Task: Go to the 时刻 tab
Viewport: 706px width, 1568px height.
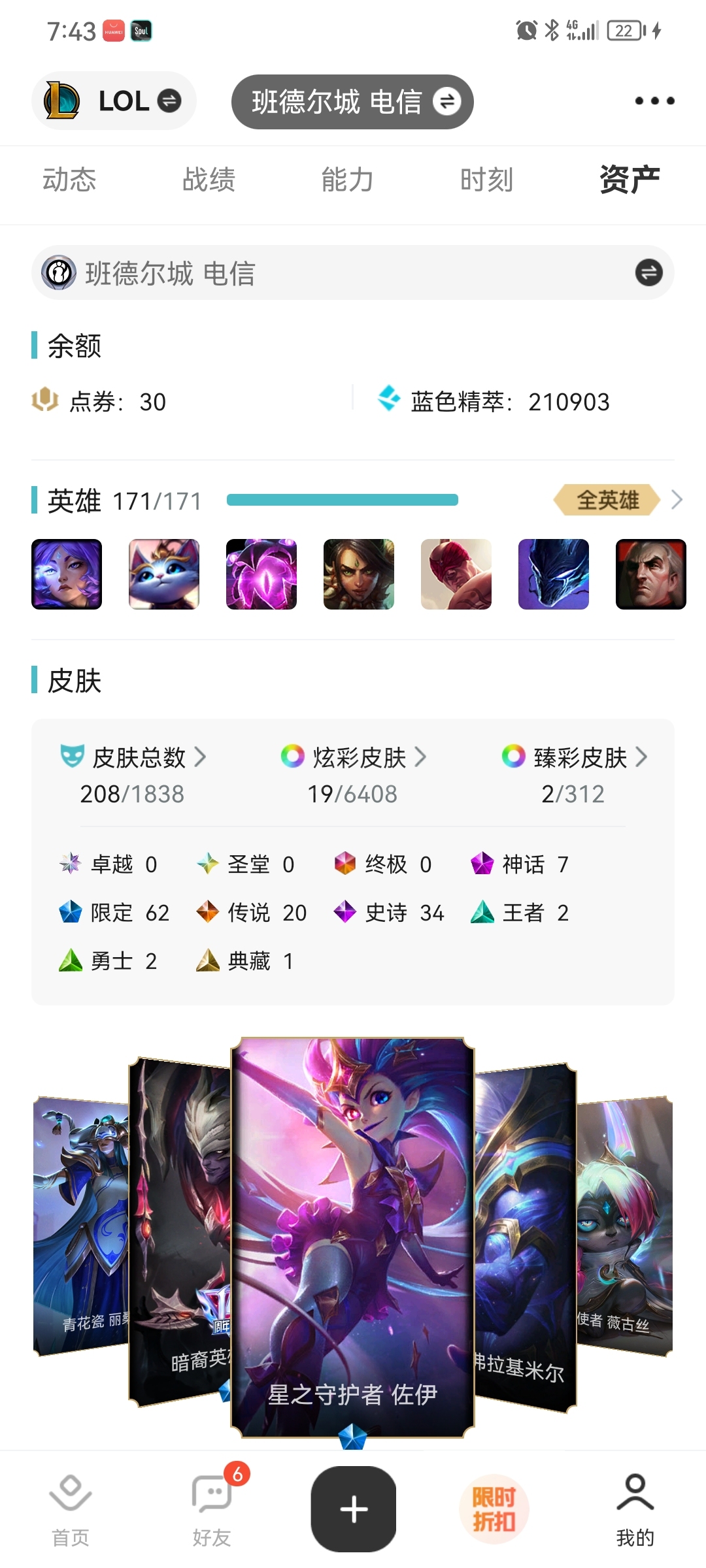Action: 487,180
